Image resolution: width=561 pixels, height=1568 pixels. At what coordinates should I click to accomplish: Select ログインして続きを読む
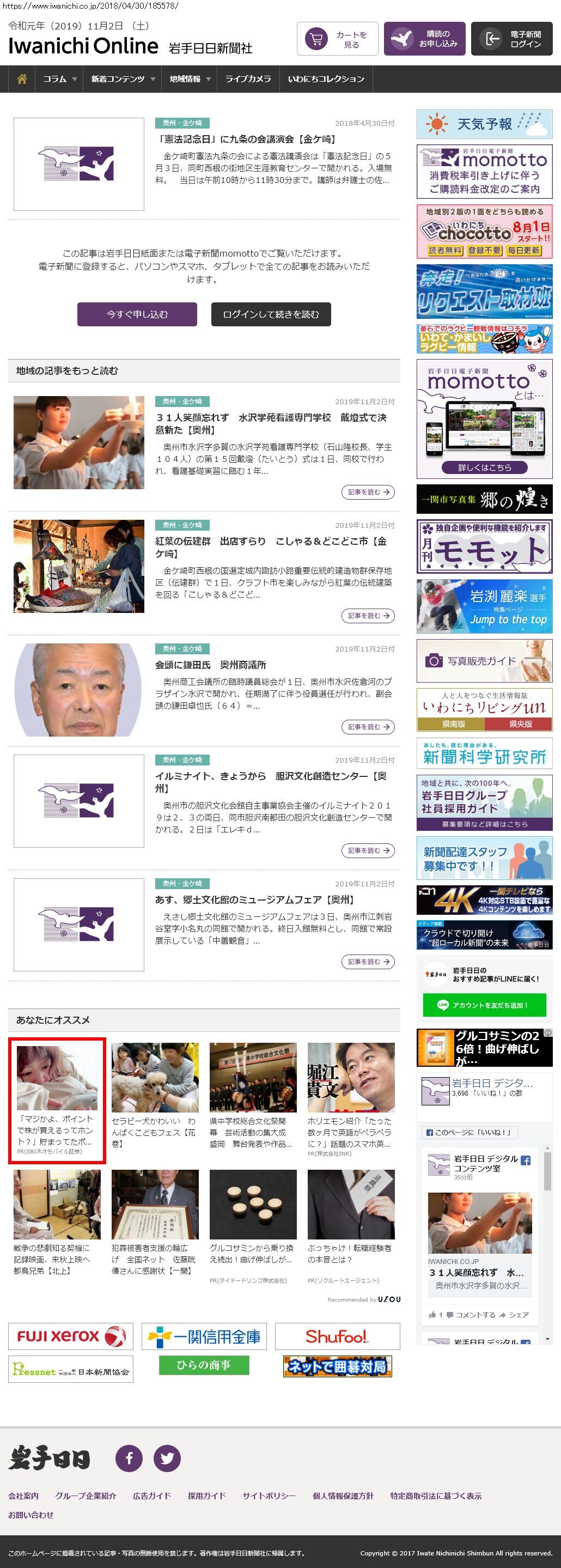click(271, 314)
